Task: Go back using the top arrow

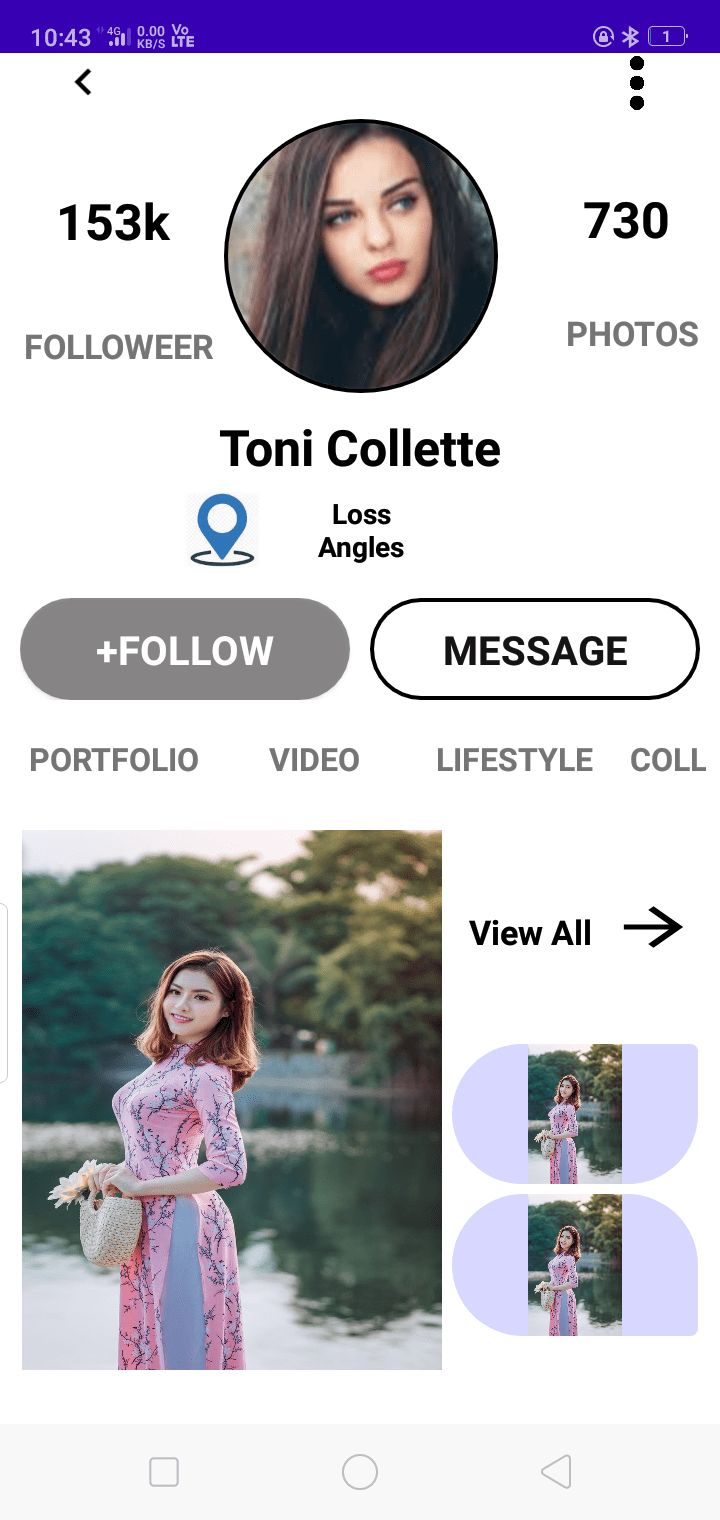Action: [x=83, y=82]
